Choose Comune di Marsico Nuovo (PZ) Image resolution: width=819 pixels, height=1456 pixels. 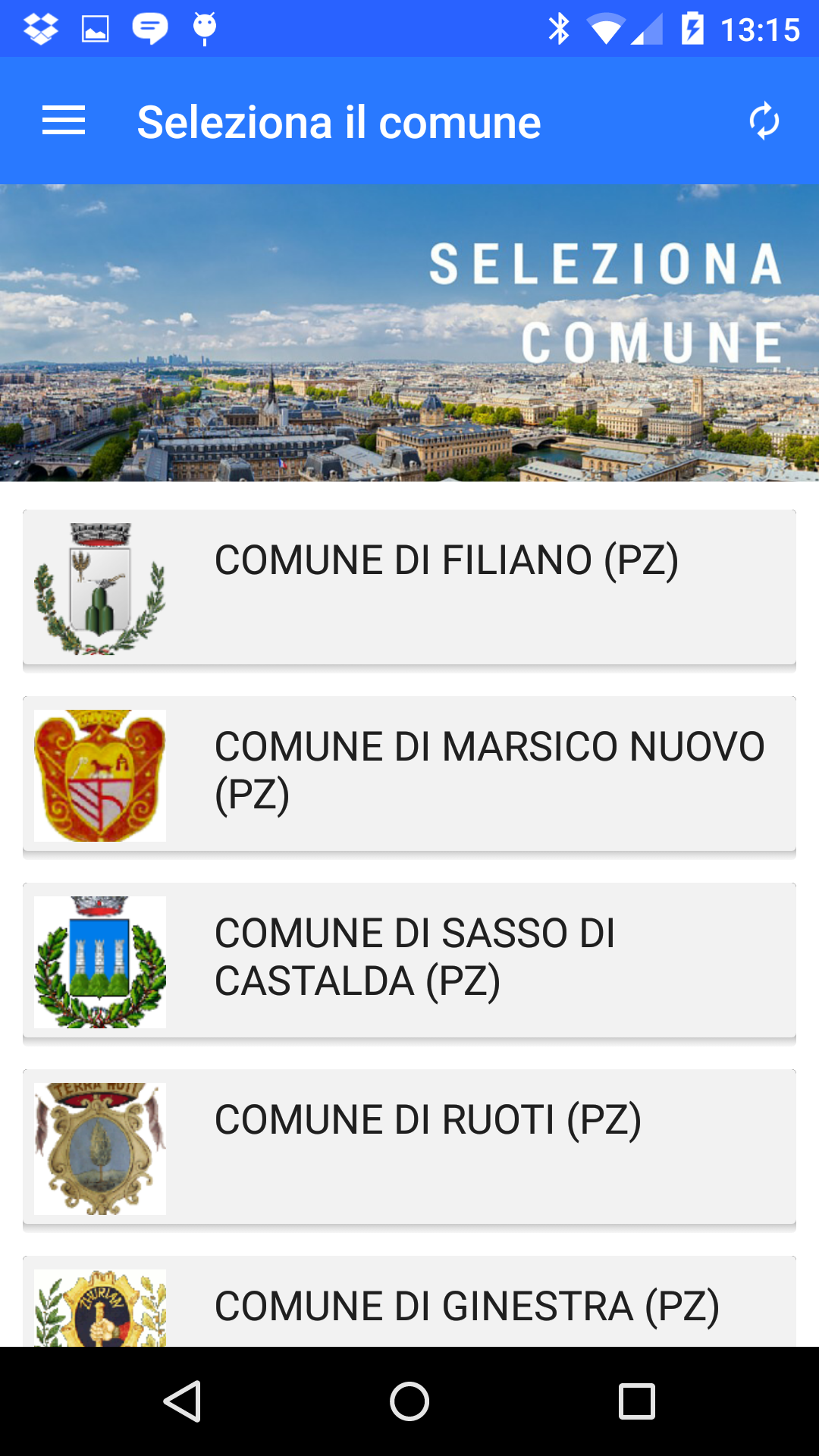click(409, 773)
